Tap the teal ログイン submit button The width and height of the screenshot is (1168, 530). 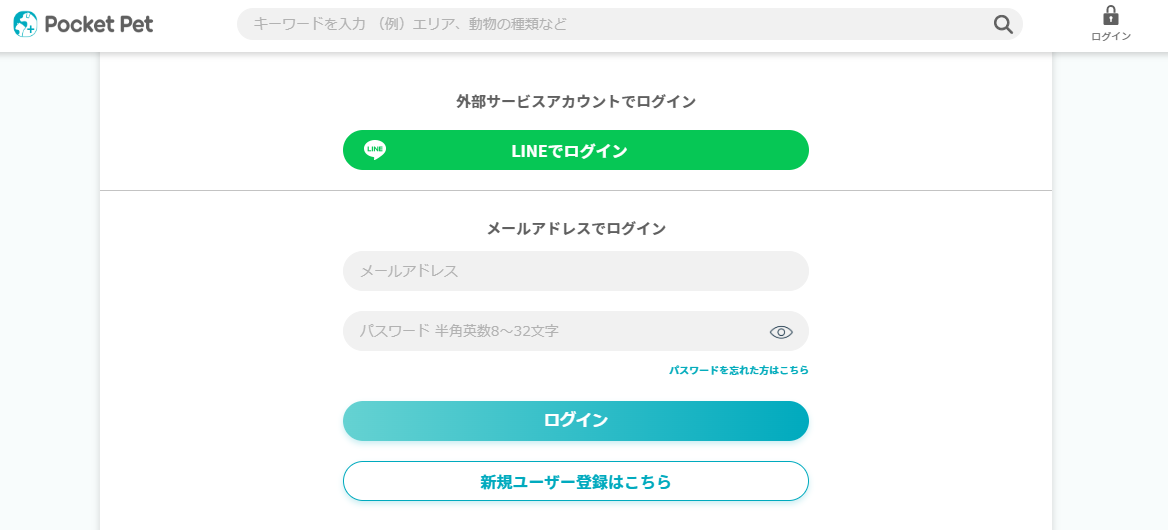pos(575,421)
